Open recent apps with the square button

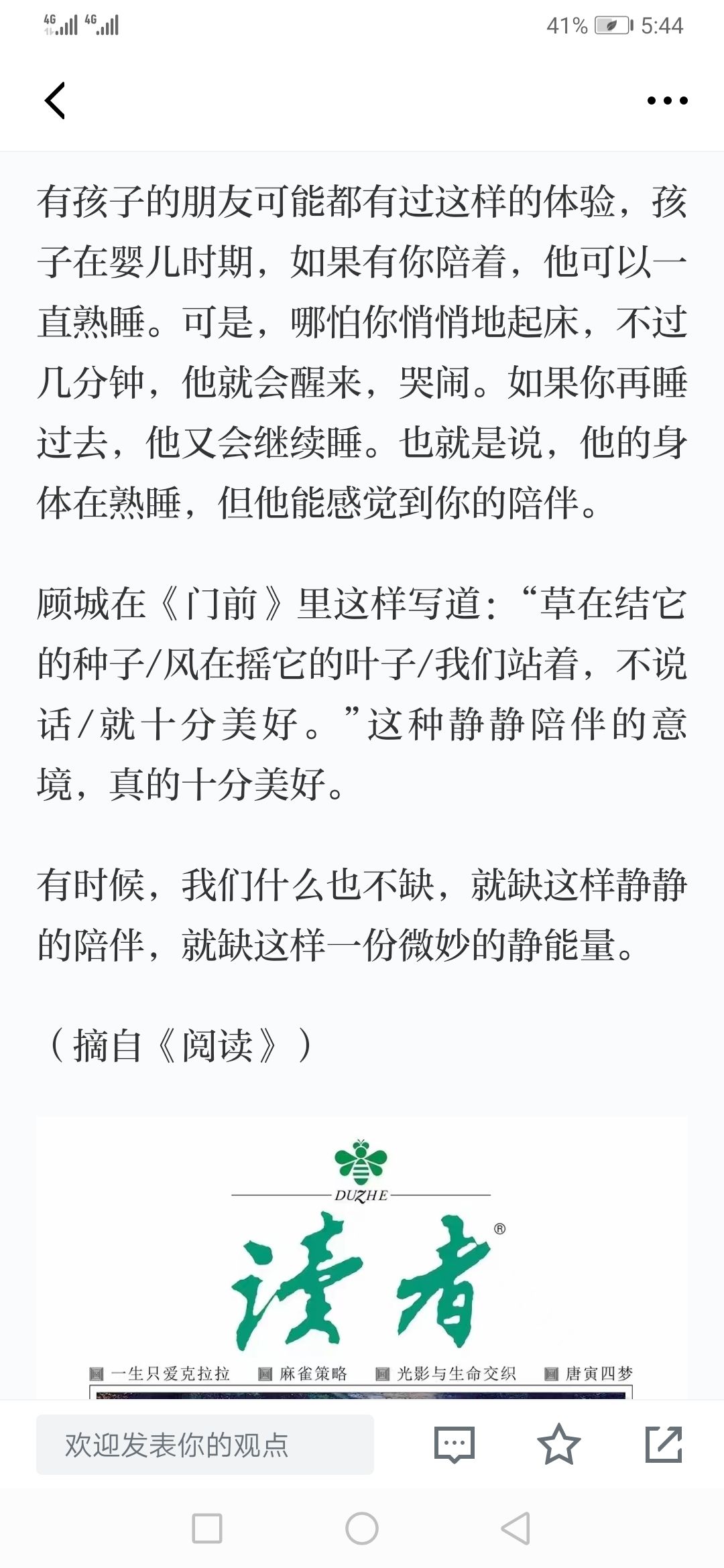[207, 1529]
